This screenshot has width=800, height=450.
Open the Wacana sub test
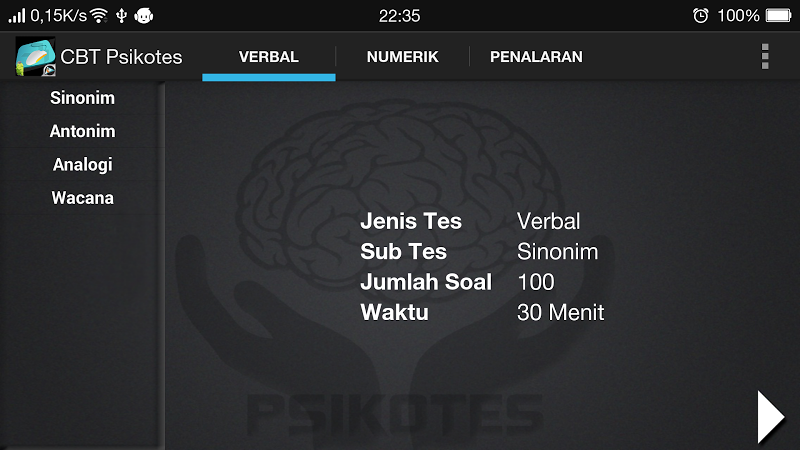pyautogui.click(x=82, y=198)
